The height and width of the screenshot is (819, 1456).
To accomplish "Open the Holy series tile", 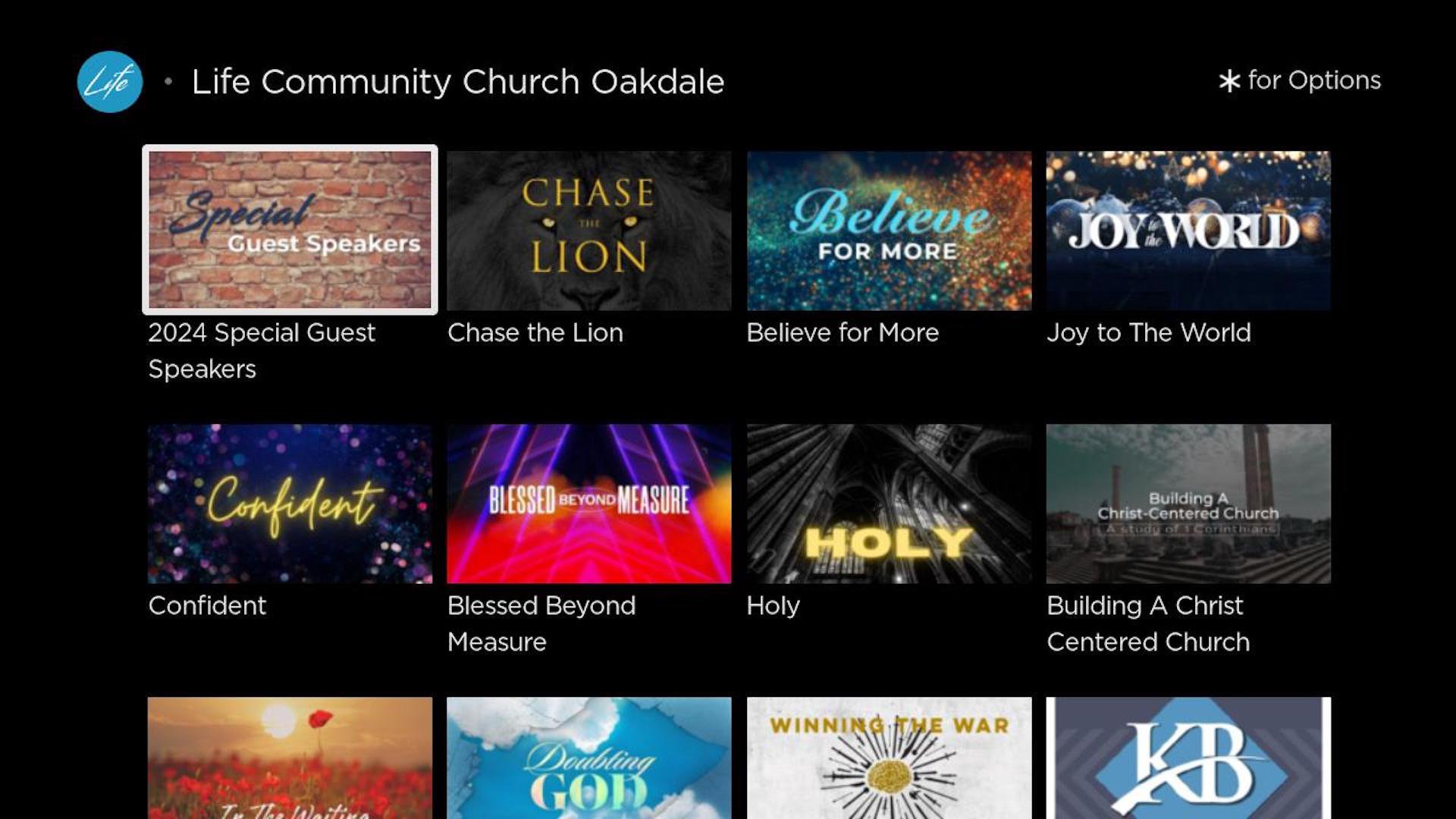I will [889, 504].
